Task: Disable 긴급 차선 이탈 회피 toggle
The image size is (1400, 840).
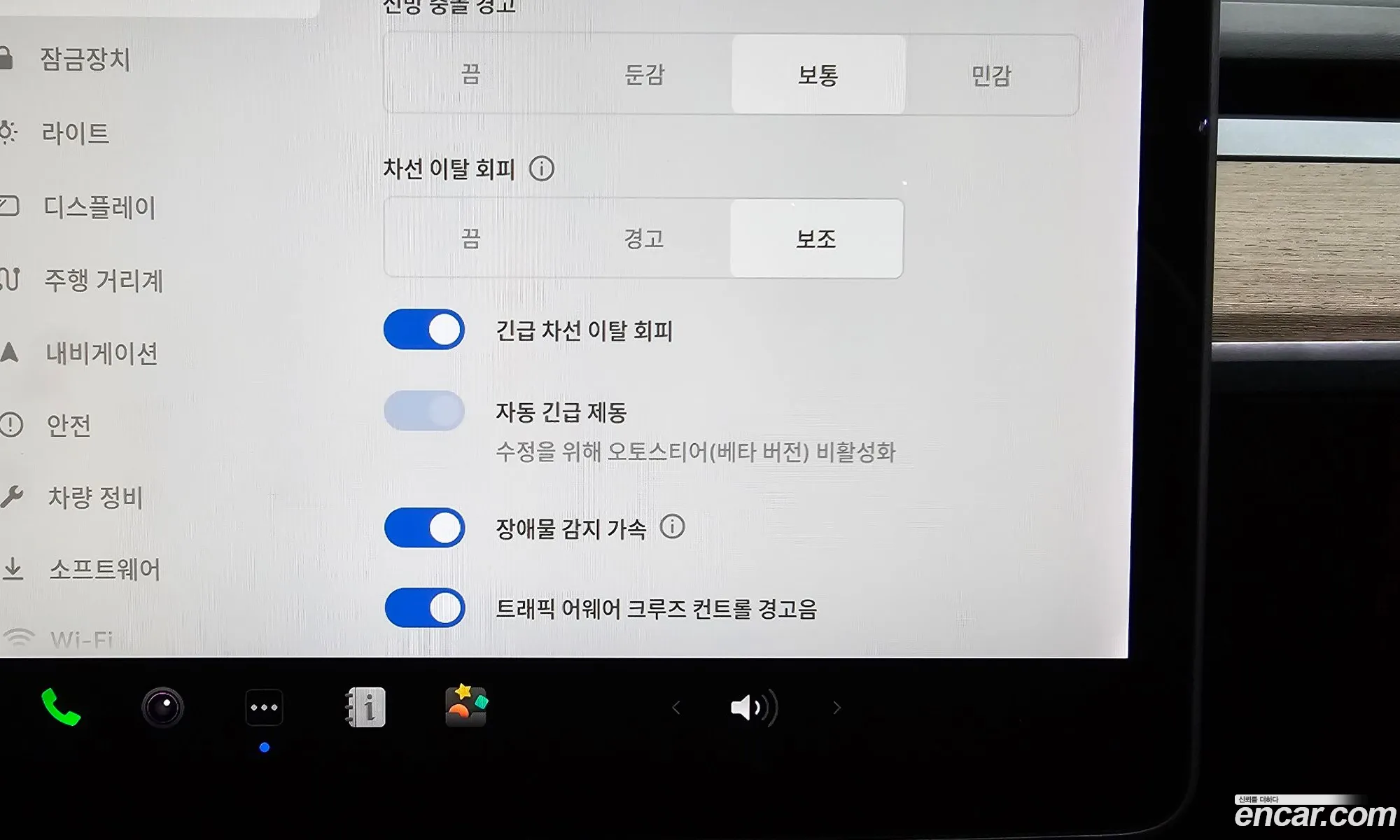Action: (x=424, y=329)
